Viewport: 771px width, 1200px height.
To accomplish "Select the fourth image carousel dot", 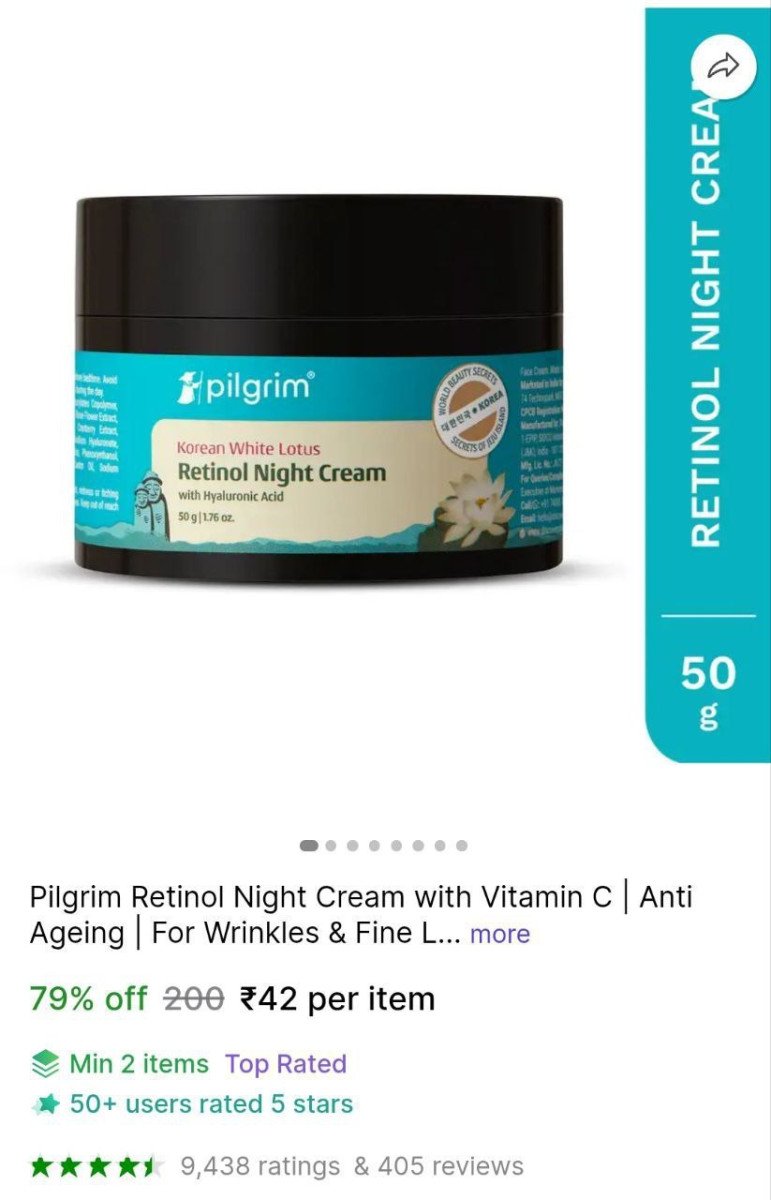I will tap(374, 845).
